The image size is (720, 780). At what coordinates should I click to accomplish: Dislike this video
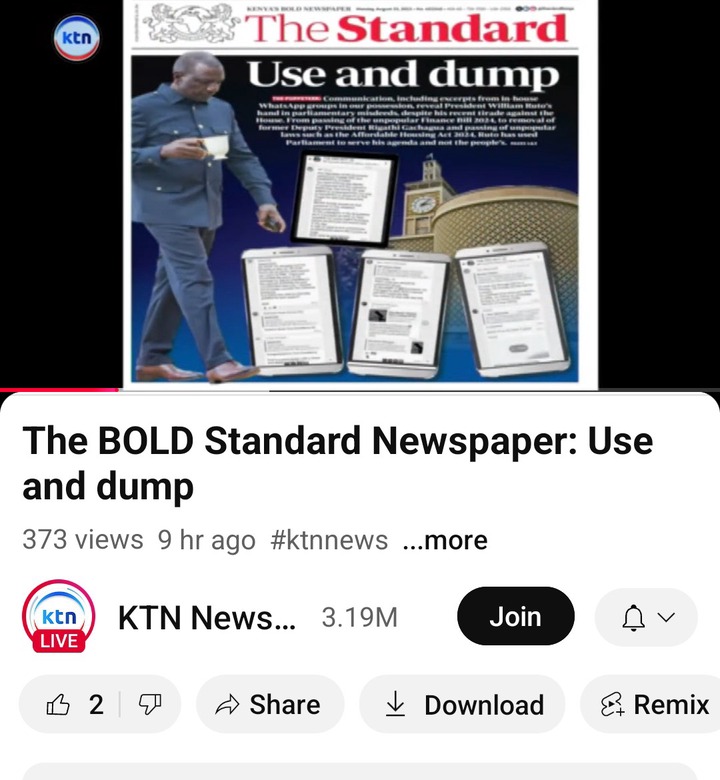pos(150,705)
